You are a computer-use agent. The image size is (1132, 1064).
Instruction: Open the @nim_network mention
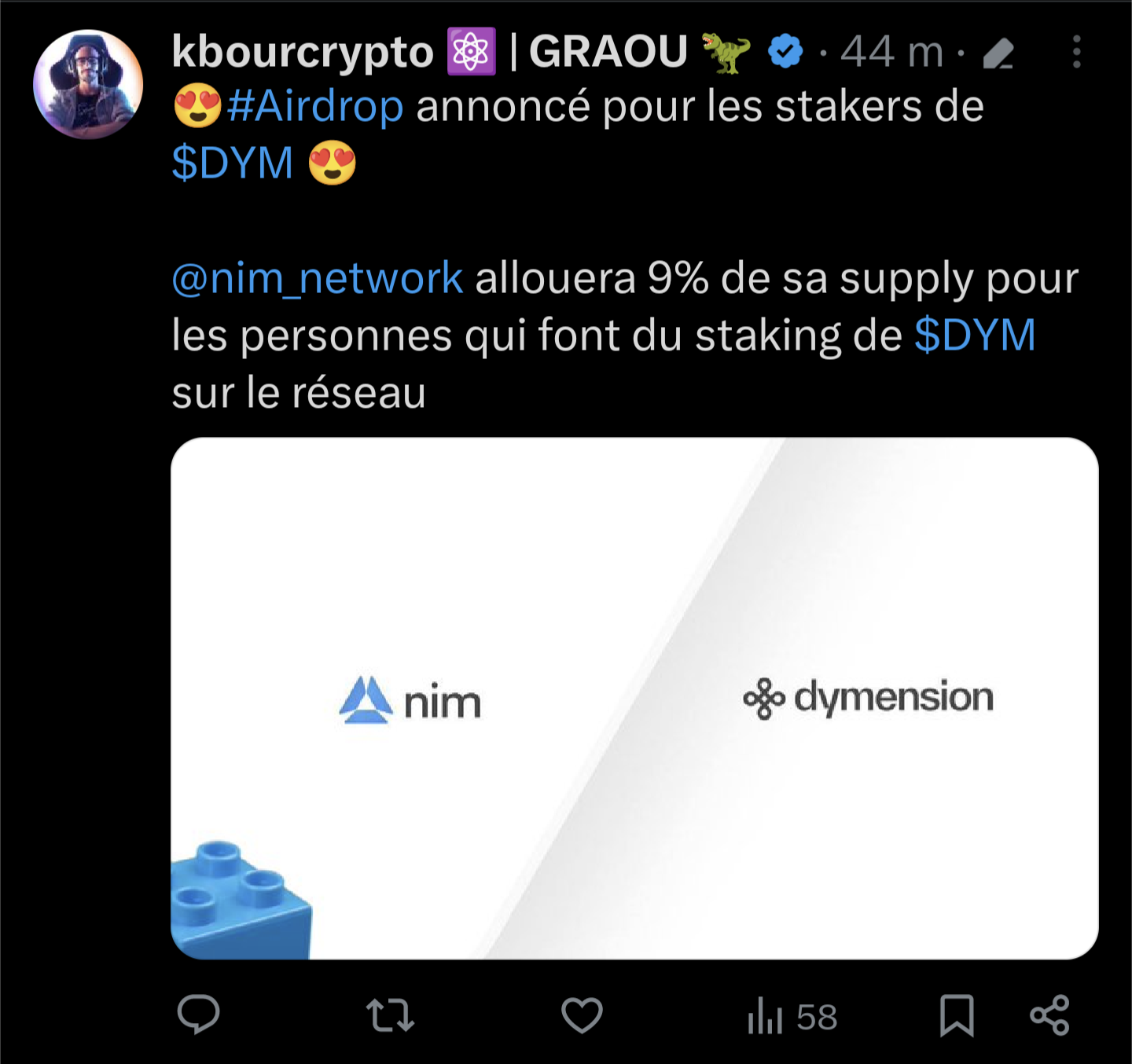pyautogui.click(x=318, y=278)
